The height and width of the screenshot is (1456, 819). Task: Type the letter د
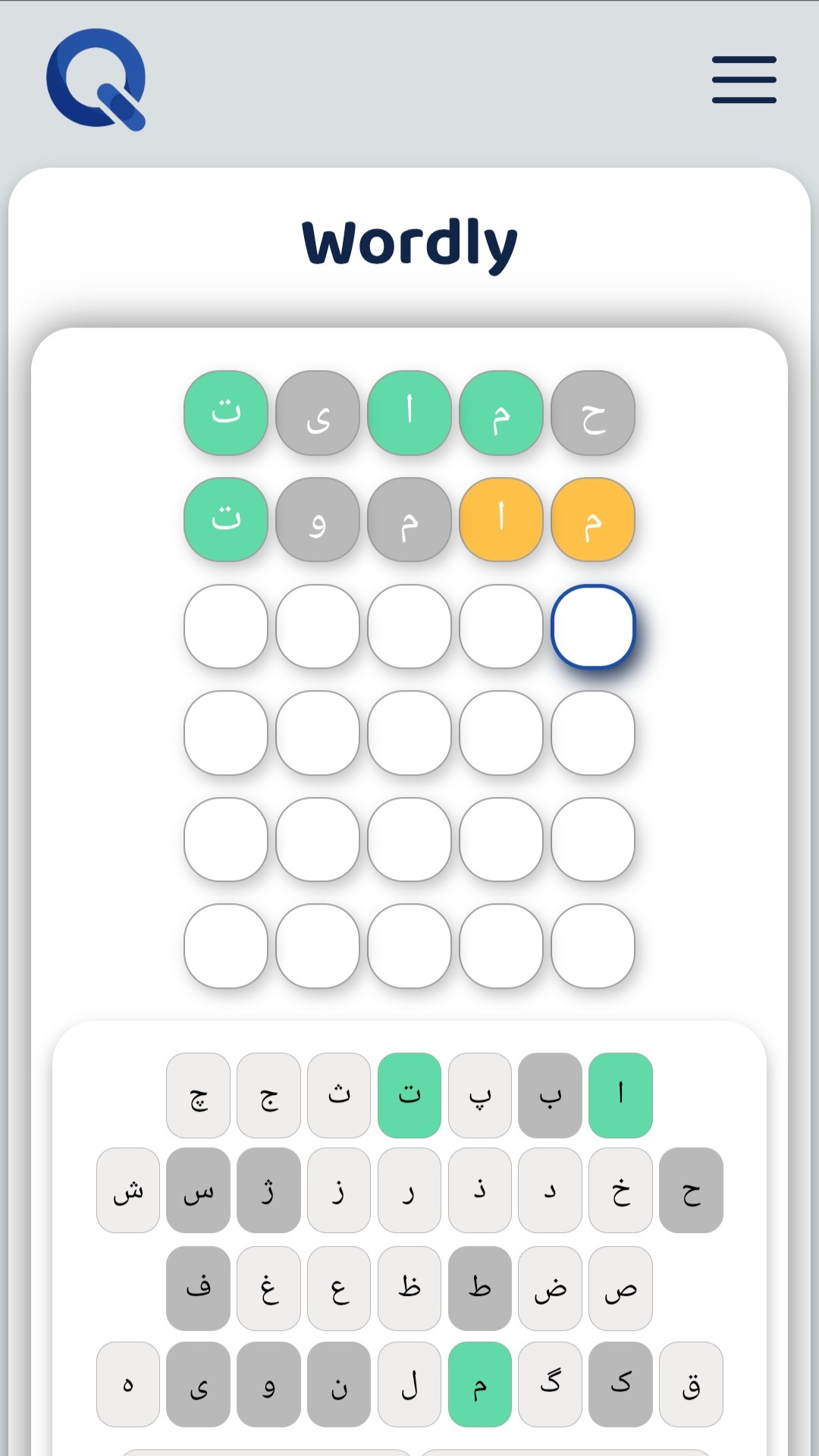point(550,1190)
